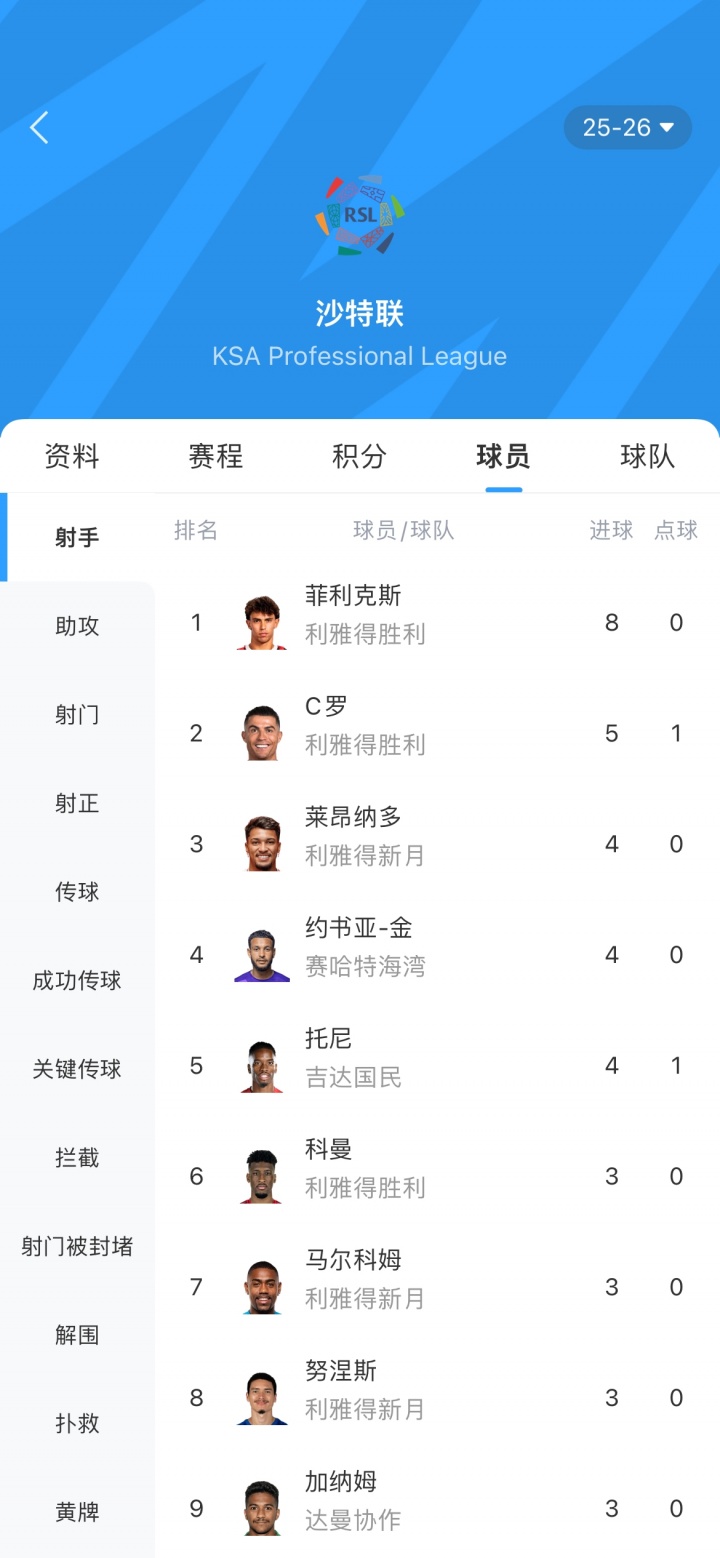Open the 积分 standings tab
The height and width of the screenshot is (1558, 720).
coord(360,457)
